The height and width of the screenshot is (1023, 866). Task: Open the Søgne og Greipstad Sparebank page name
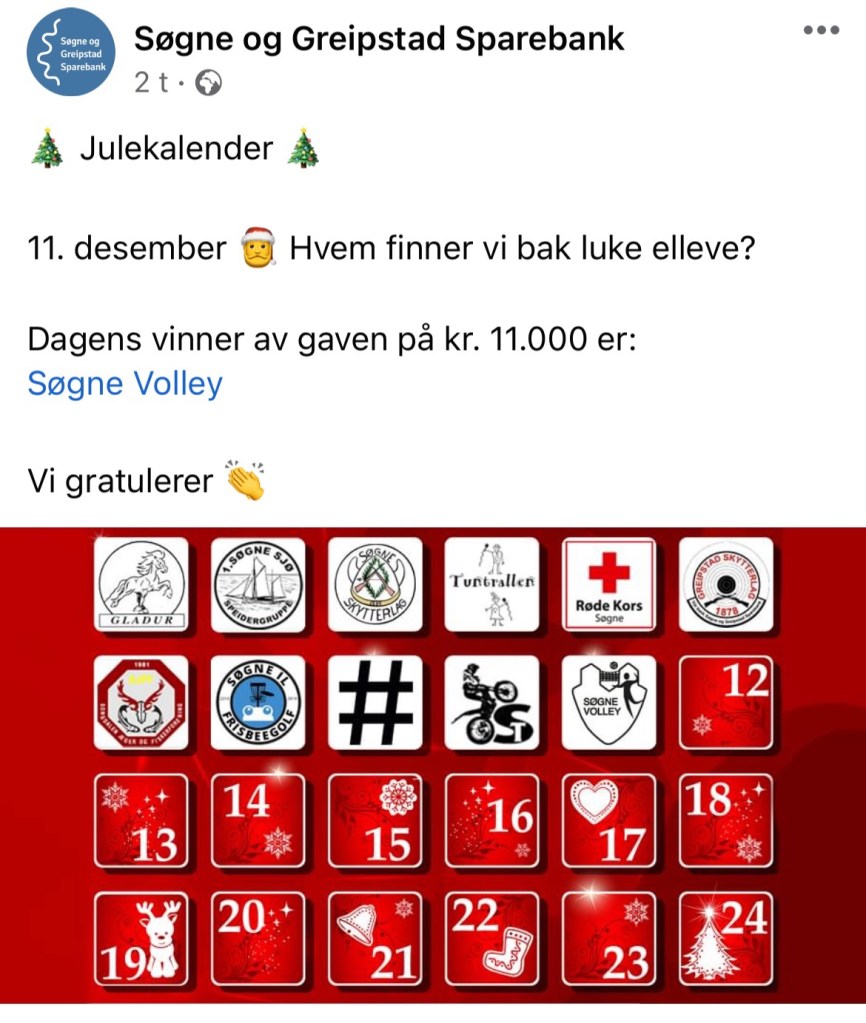pyautogui.click(x=379, y=39)
